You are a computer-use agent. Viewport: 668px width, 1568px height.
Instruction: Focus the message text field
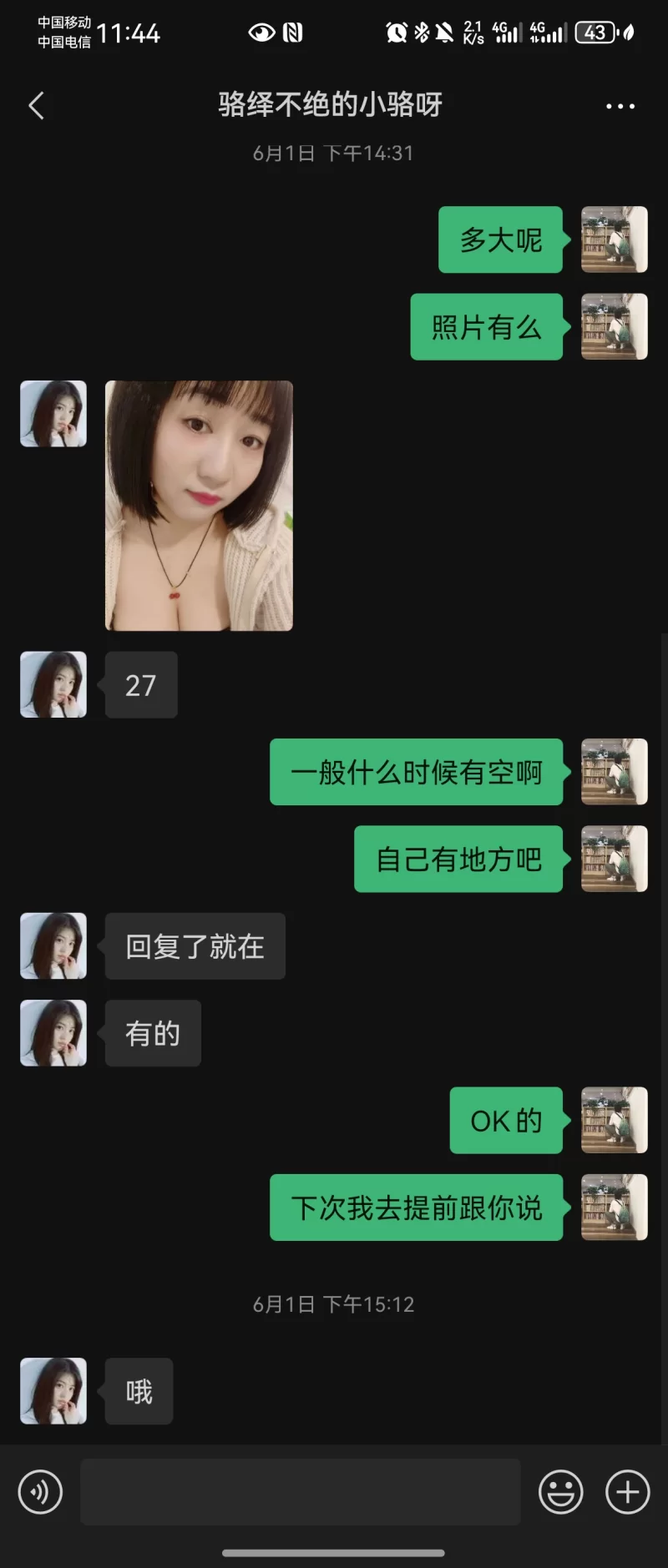[x=301, y=1491]
